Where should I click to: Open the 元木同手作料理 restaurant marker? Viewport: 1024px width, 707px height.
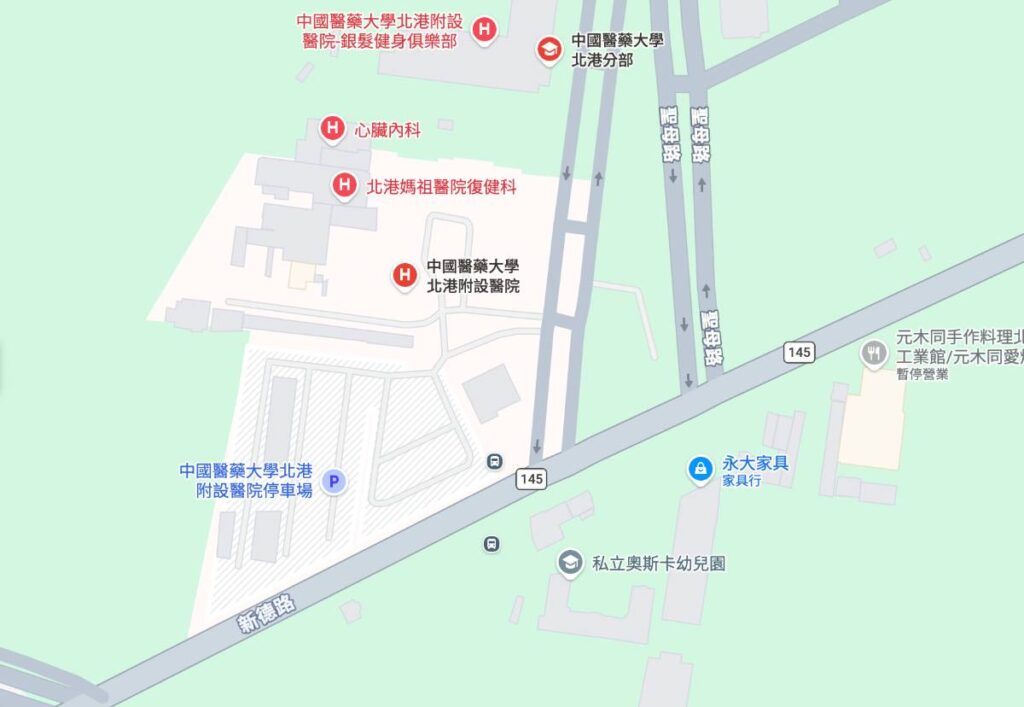(x=874, y=352)
